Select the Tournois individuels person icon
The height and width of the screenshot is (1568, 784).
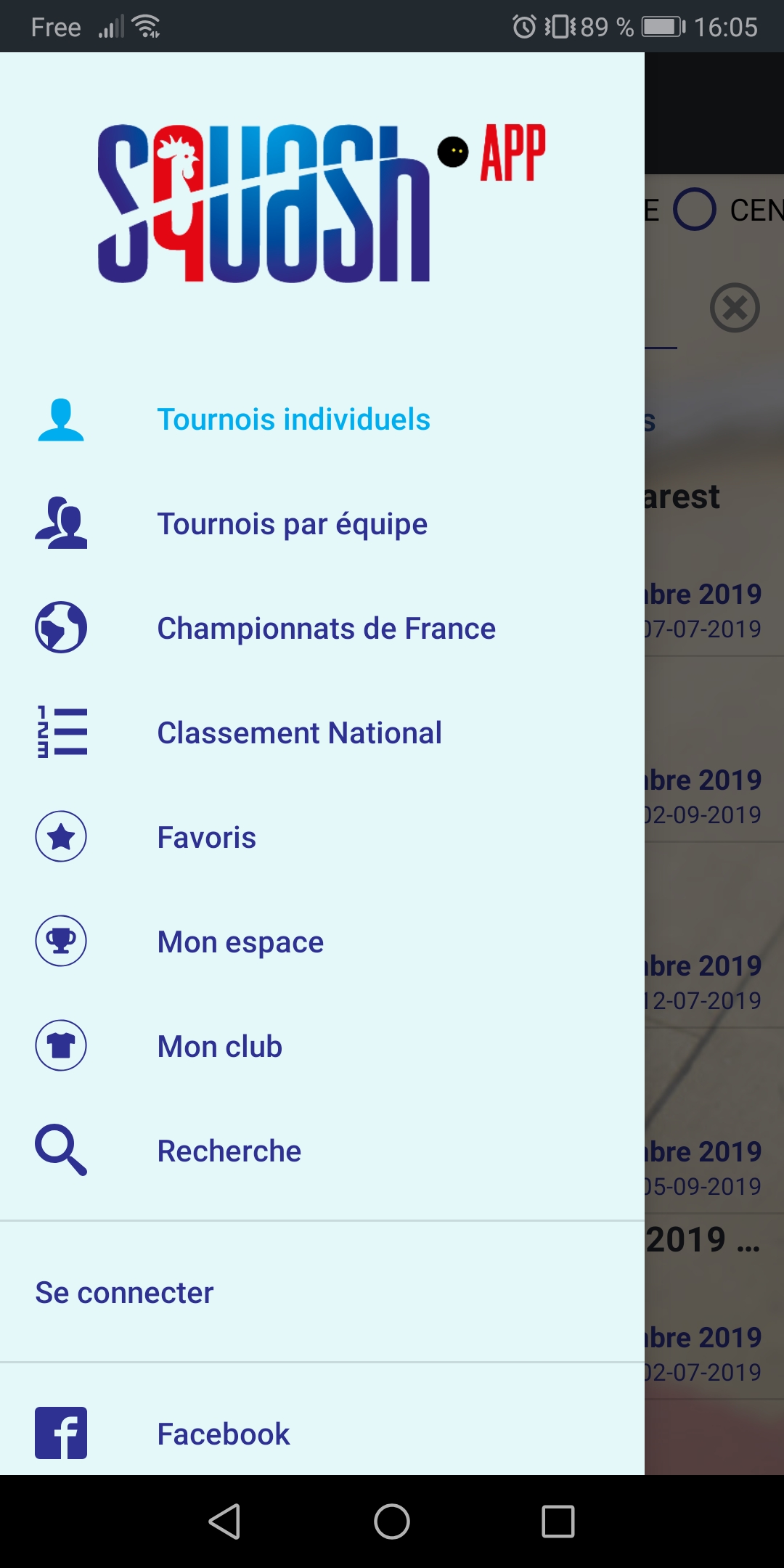[60, 418]
